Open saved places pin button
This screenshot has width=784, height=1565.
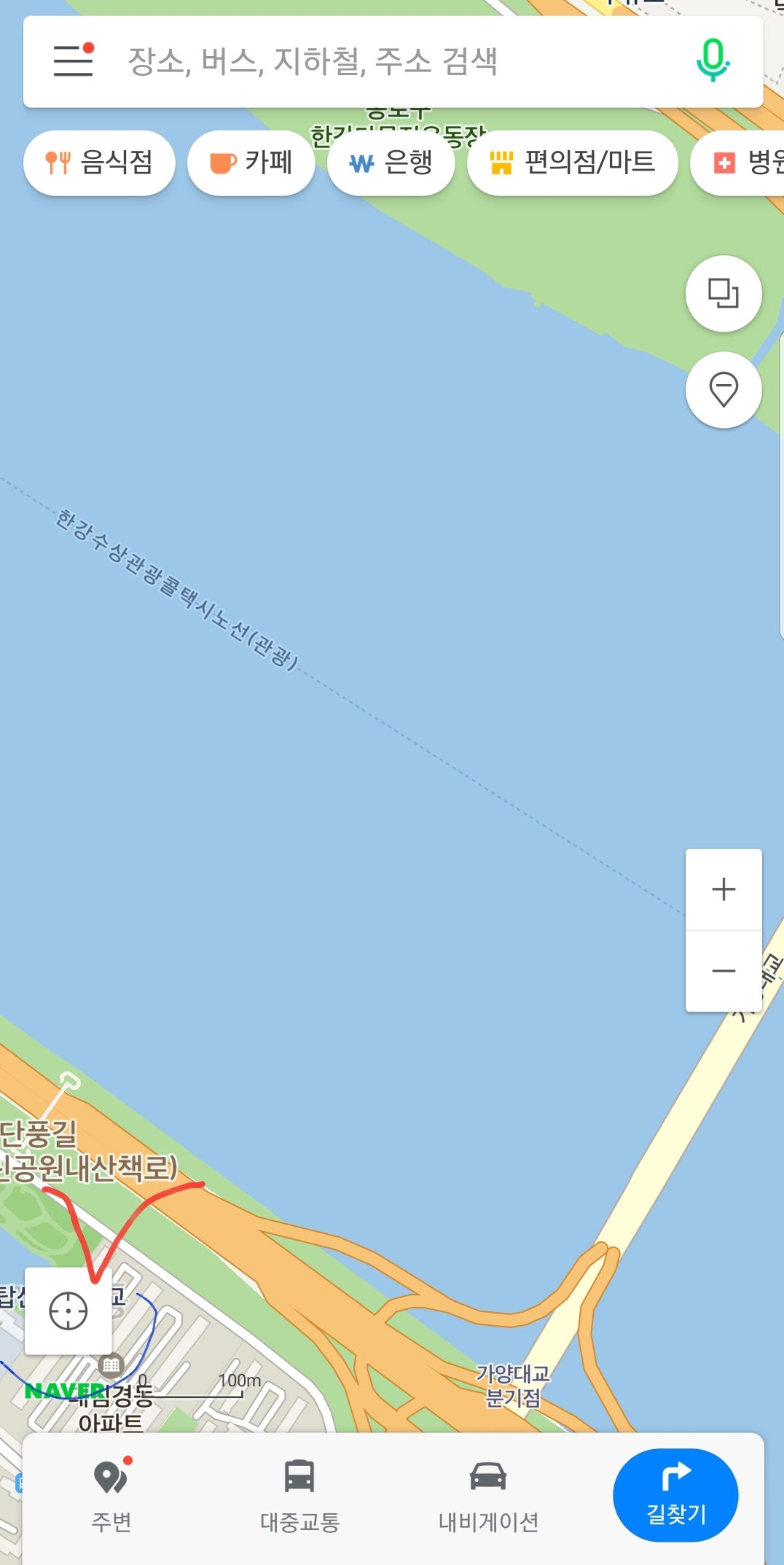724,389
